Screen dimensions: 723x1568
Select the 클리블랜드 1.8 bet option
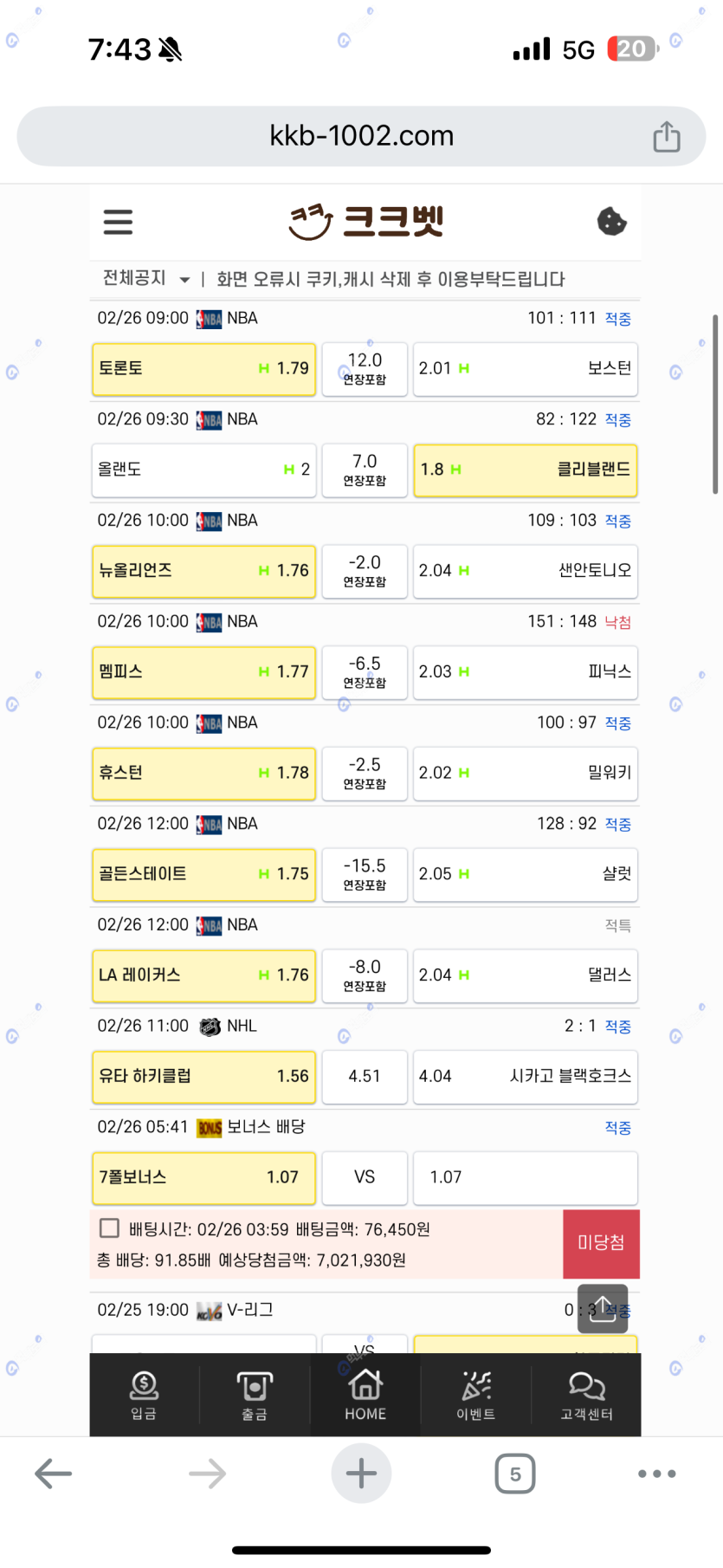point(525,470)
